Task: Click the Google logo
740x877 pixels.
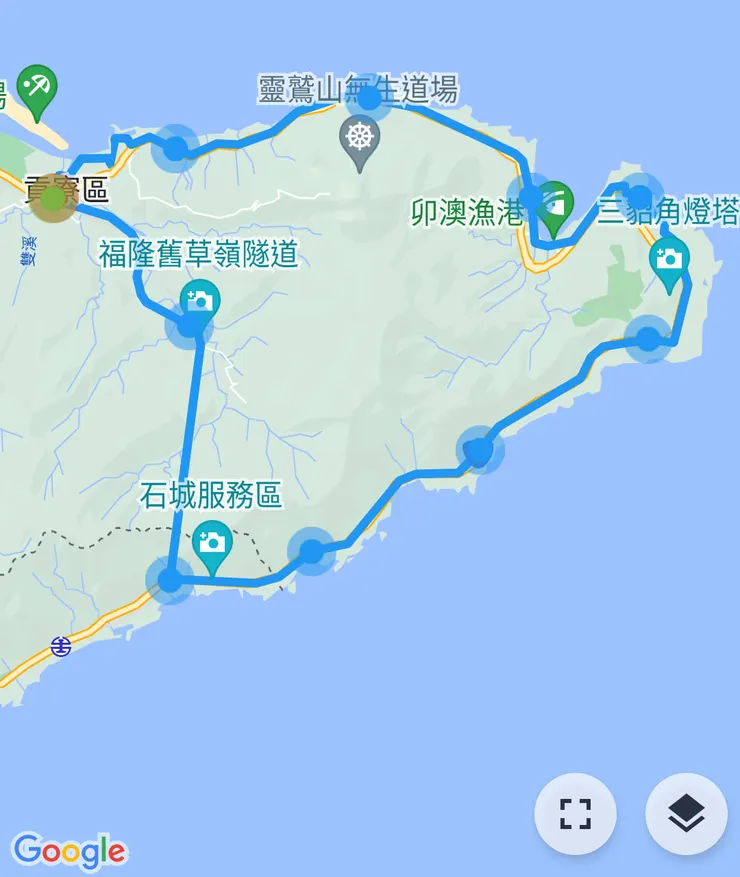Action: (x=68, y=852)
